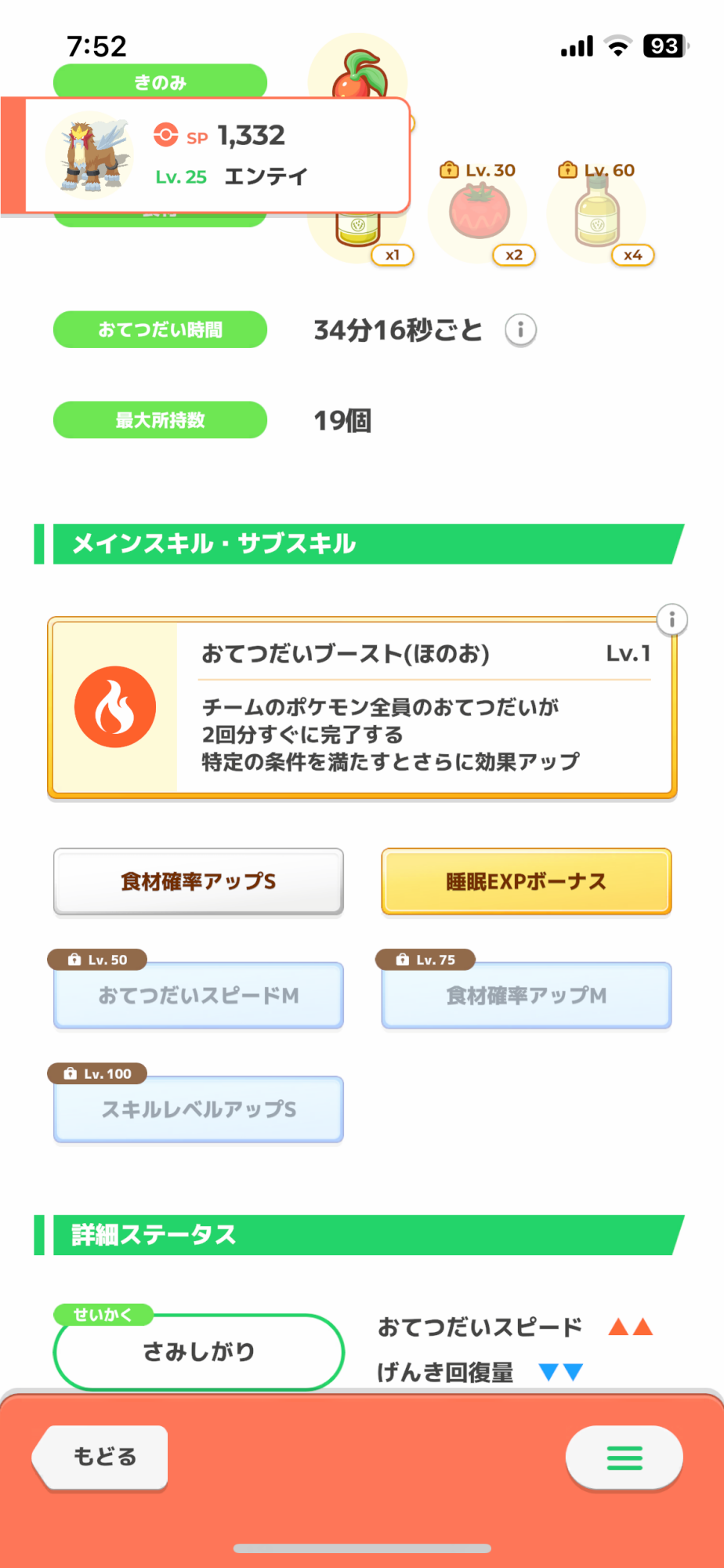724x1568 pixels.
Task: Select the 食材確率アップS sub skill
Action: [198, 881]
